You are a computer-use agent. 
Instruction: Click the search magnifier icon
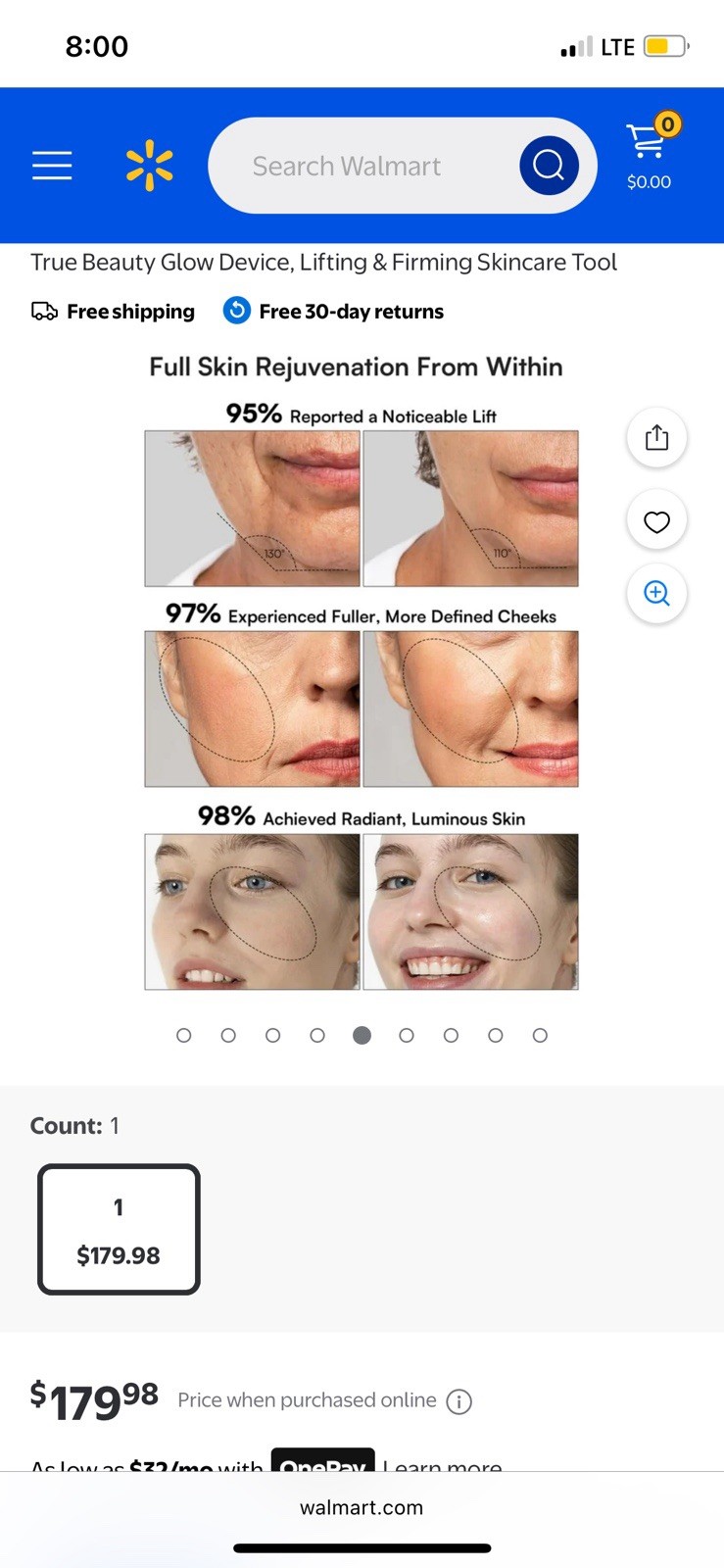point(548,165)
